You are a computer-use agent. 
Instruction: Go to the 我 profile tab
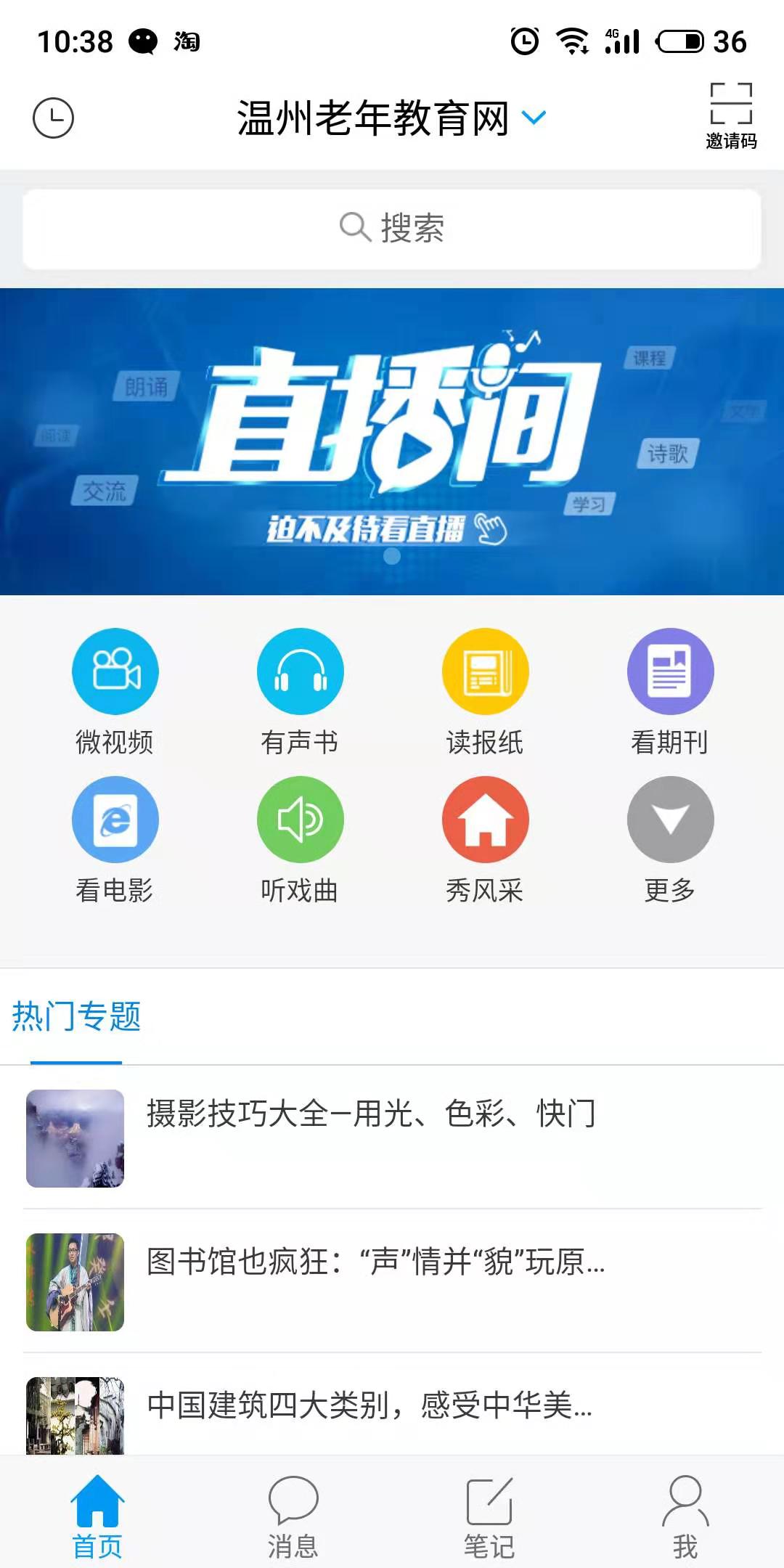point(685,1516)
